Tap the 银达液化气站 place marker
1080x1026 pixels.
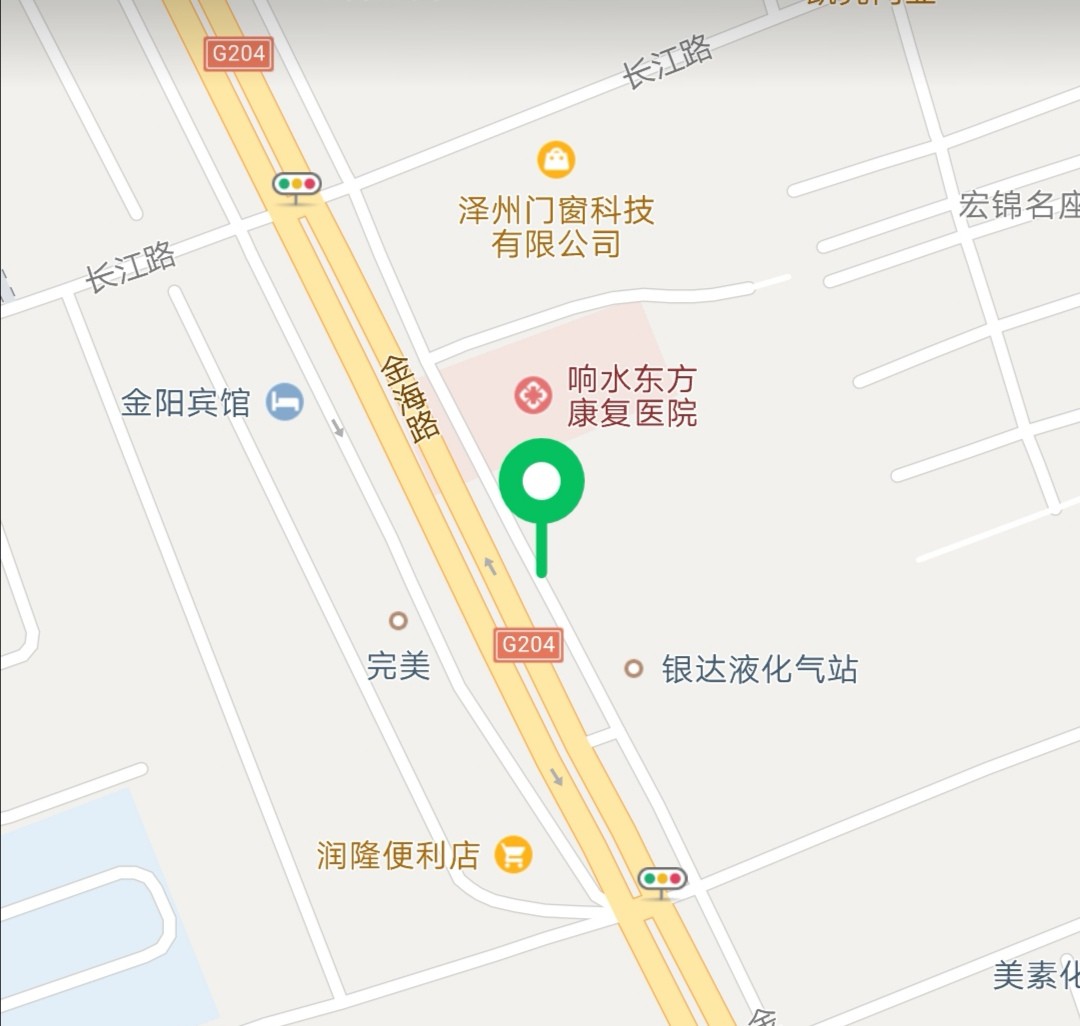[x=633, y=668]
